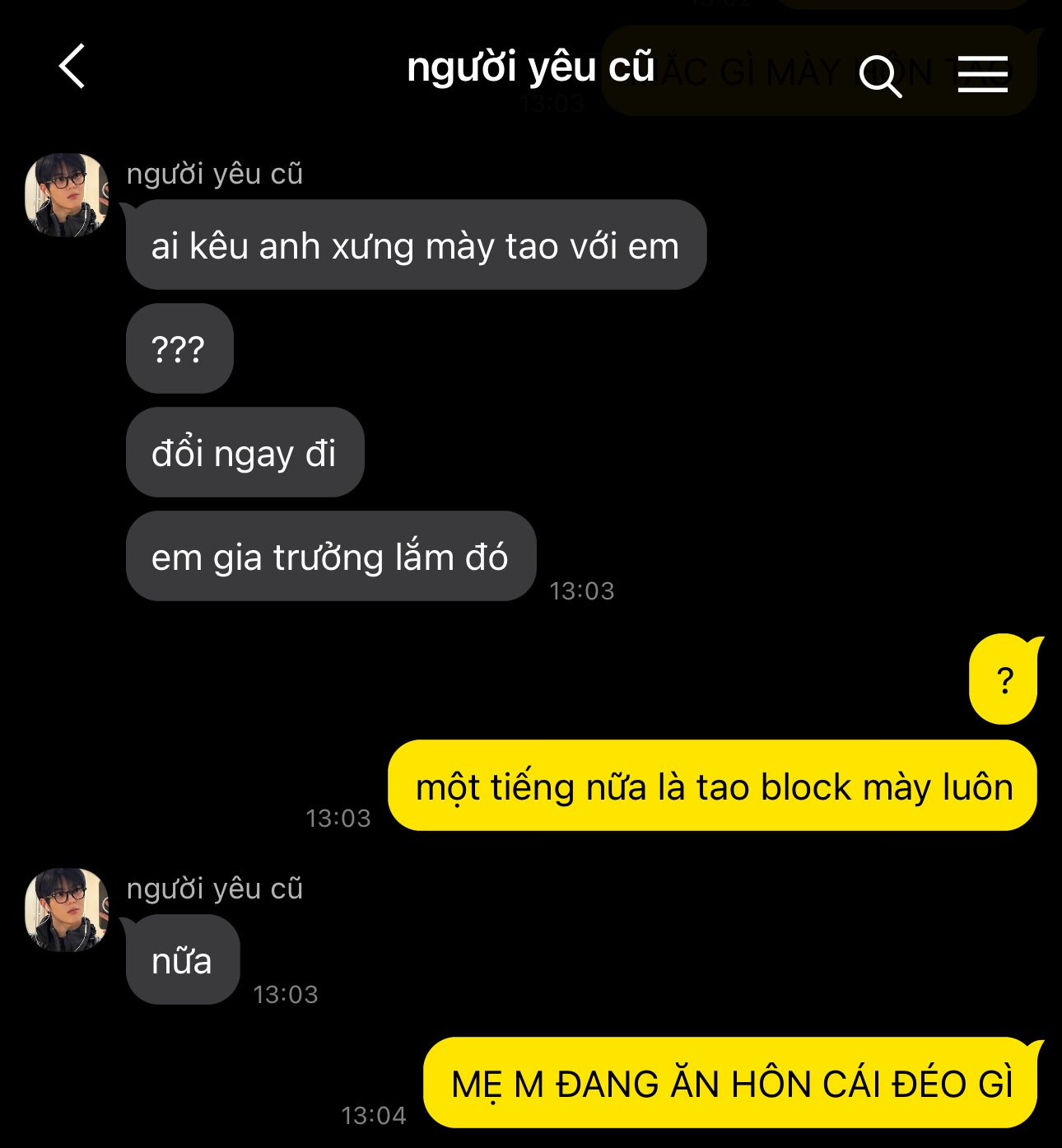Search within this conversation
Viewport: 1062px width, 1148px height.
[x=880, y=77]
